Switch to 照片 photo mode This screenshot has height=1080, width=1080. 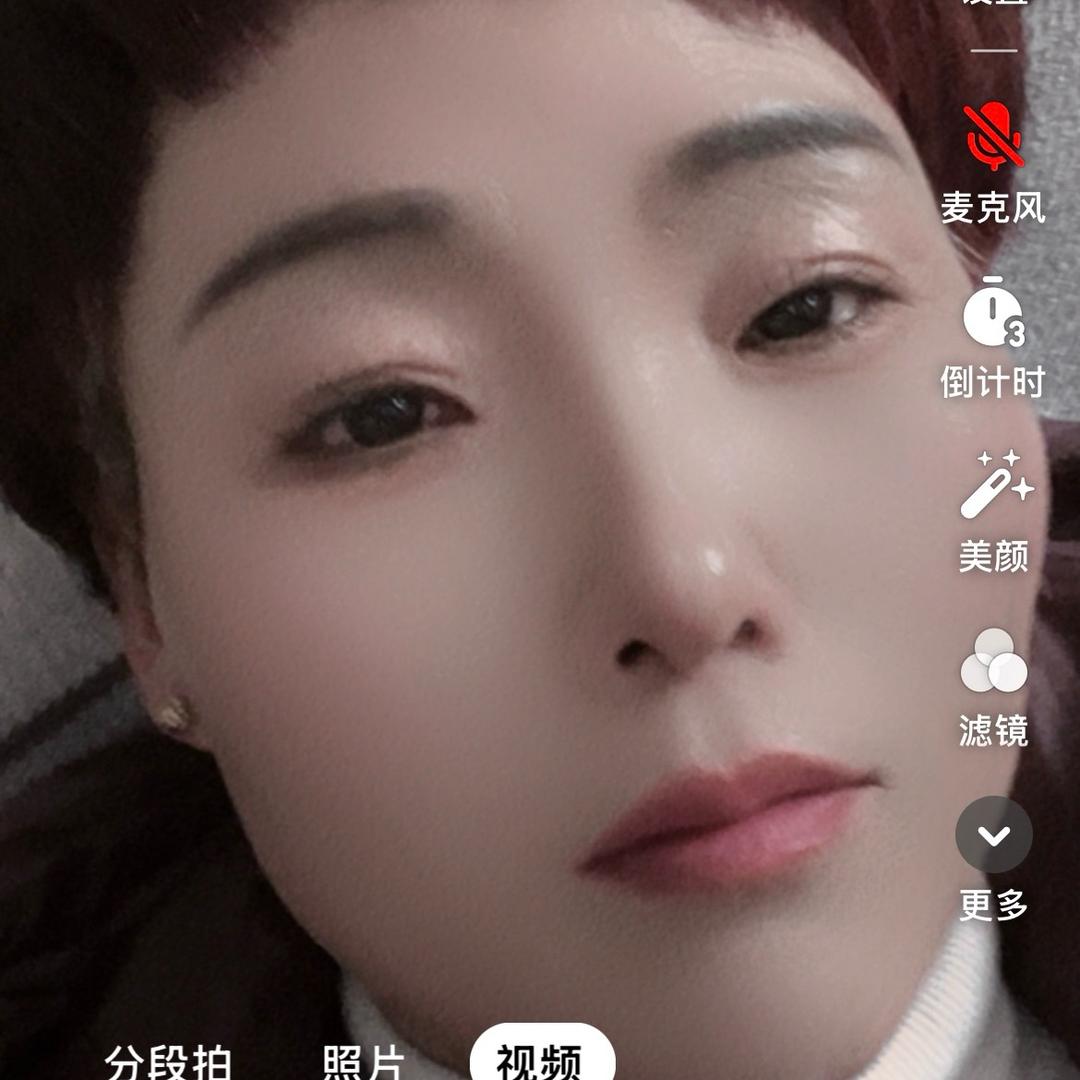pyautogui.click(x=364, y=1062)
